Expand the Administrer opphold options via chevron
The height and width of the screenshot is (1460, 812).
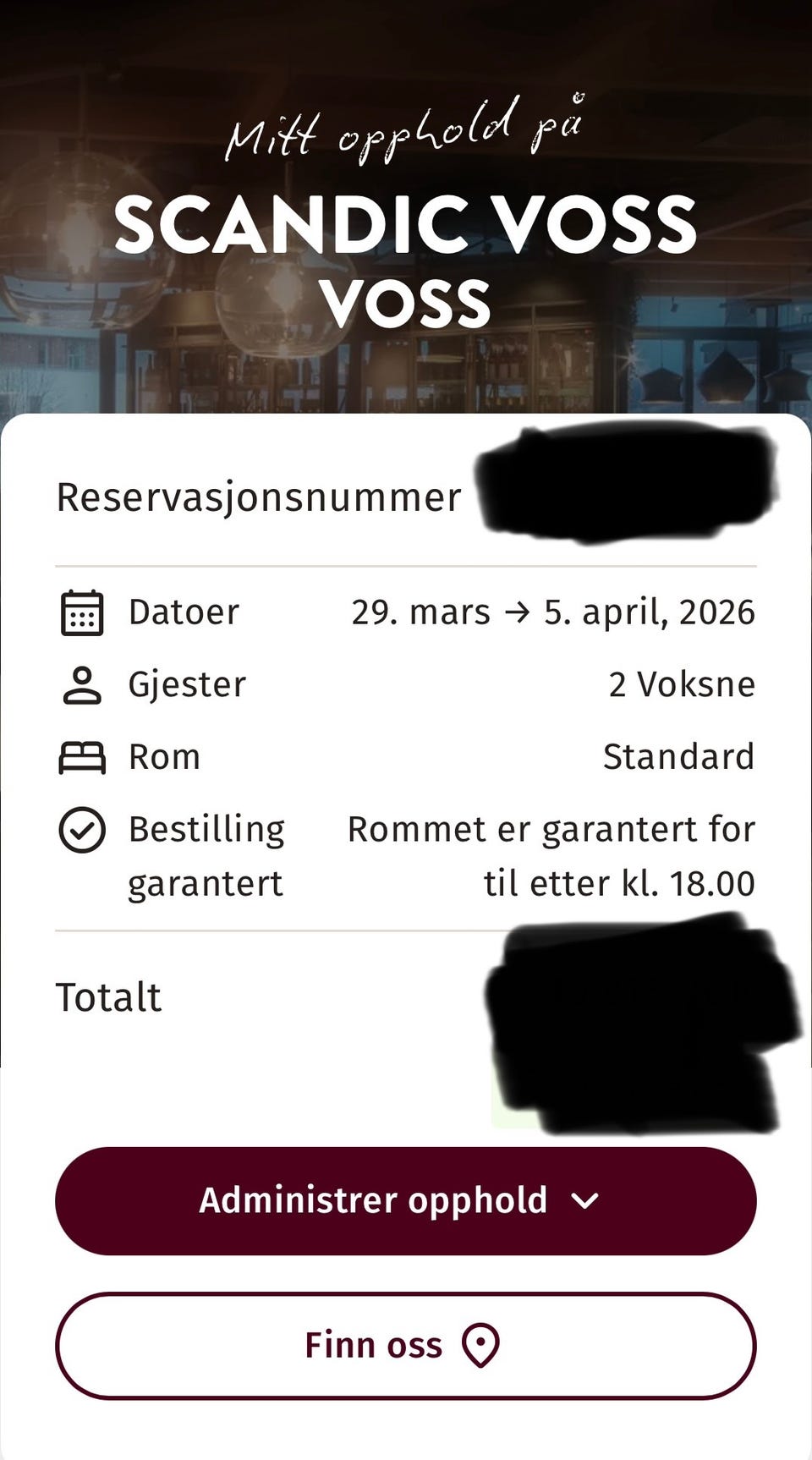(587, 1199)
